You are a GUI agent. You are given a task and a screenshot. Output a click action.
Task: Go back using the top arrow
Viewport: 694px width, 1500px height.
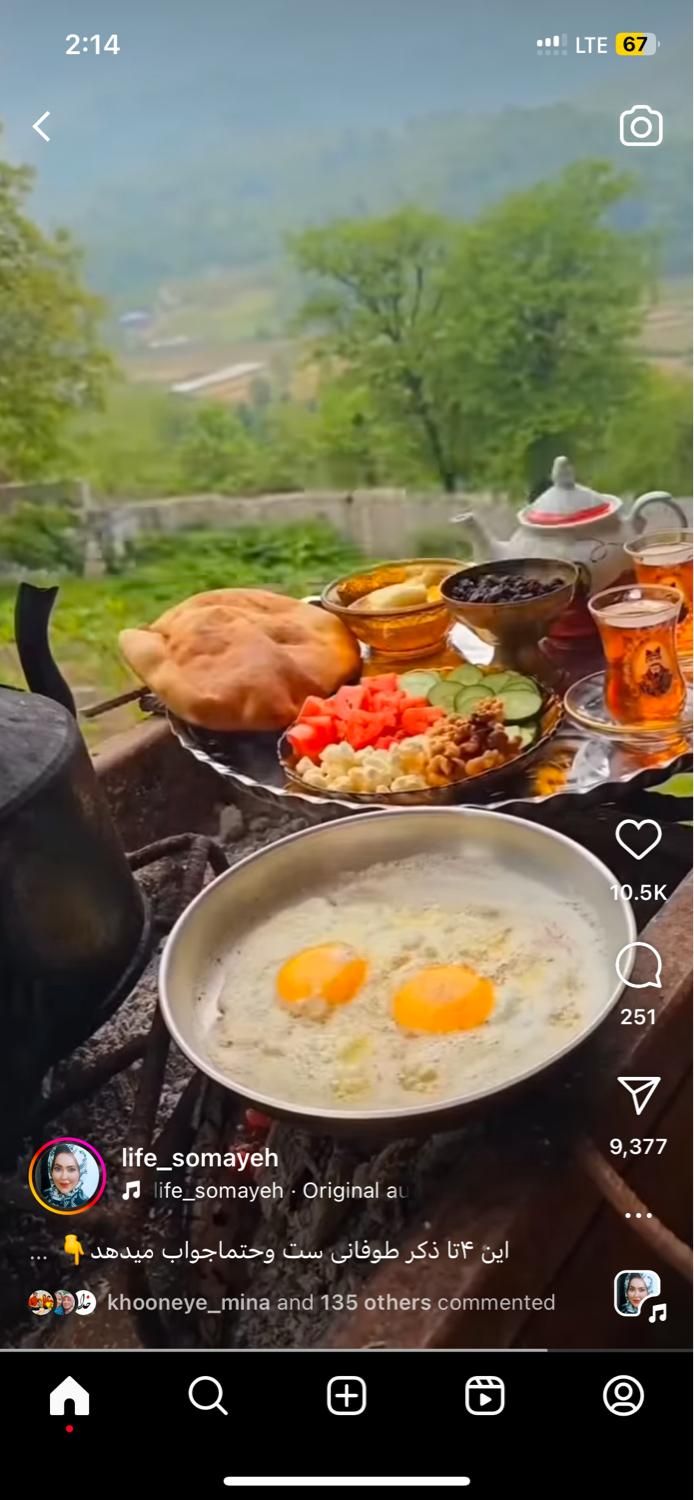(x=41, y=126)
